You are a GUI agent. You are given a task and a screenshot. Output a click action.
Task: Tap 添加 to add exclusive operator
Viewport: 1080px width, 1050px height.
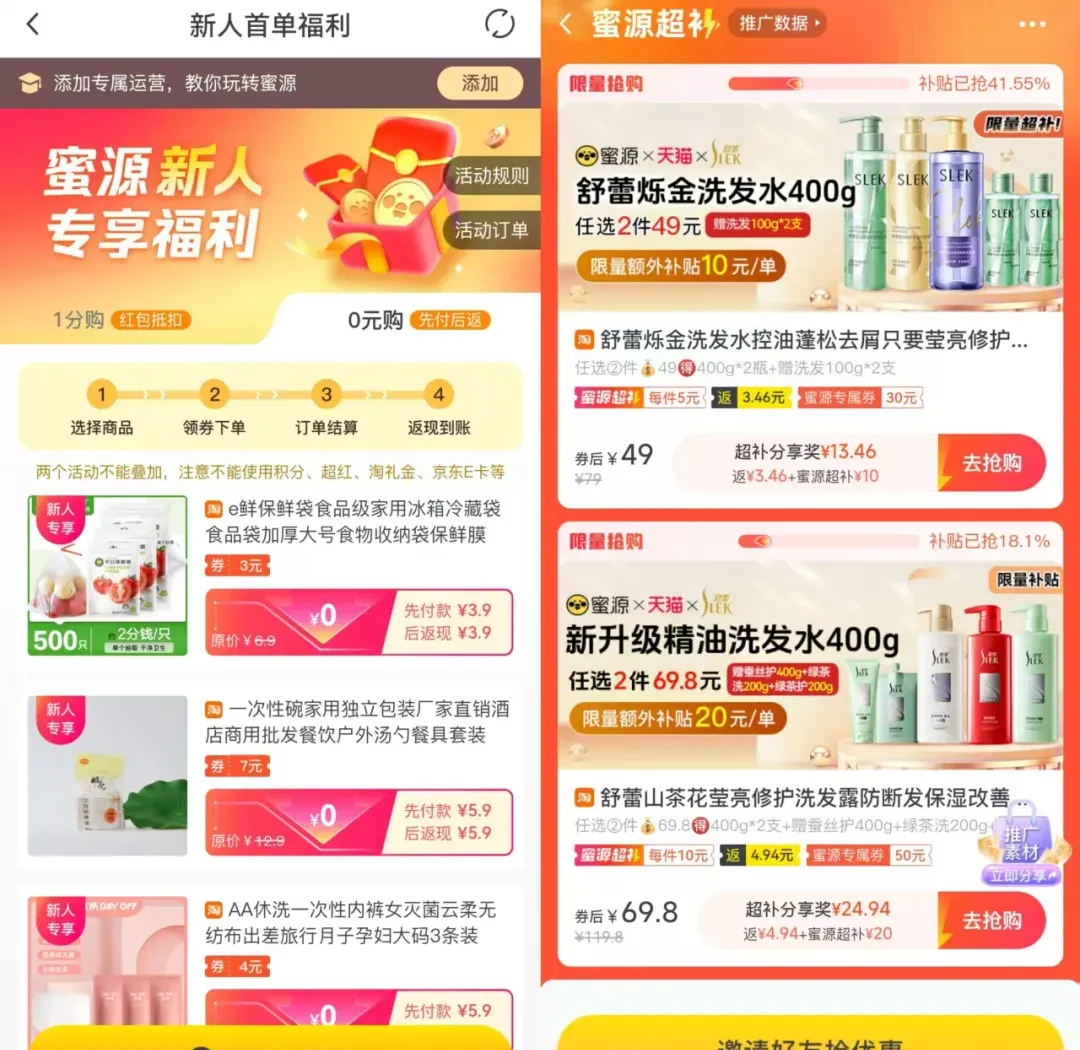(x=480, y=84)
